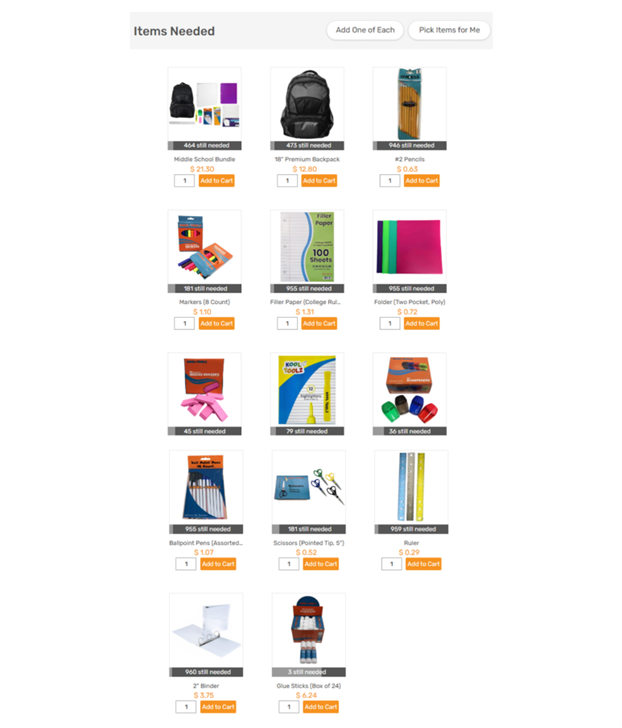The width and height of the screenshot is (622, 728).
Task: Edit quantity field for #2 Pencils
Action: click(x=390, y=181)
